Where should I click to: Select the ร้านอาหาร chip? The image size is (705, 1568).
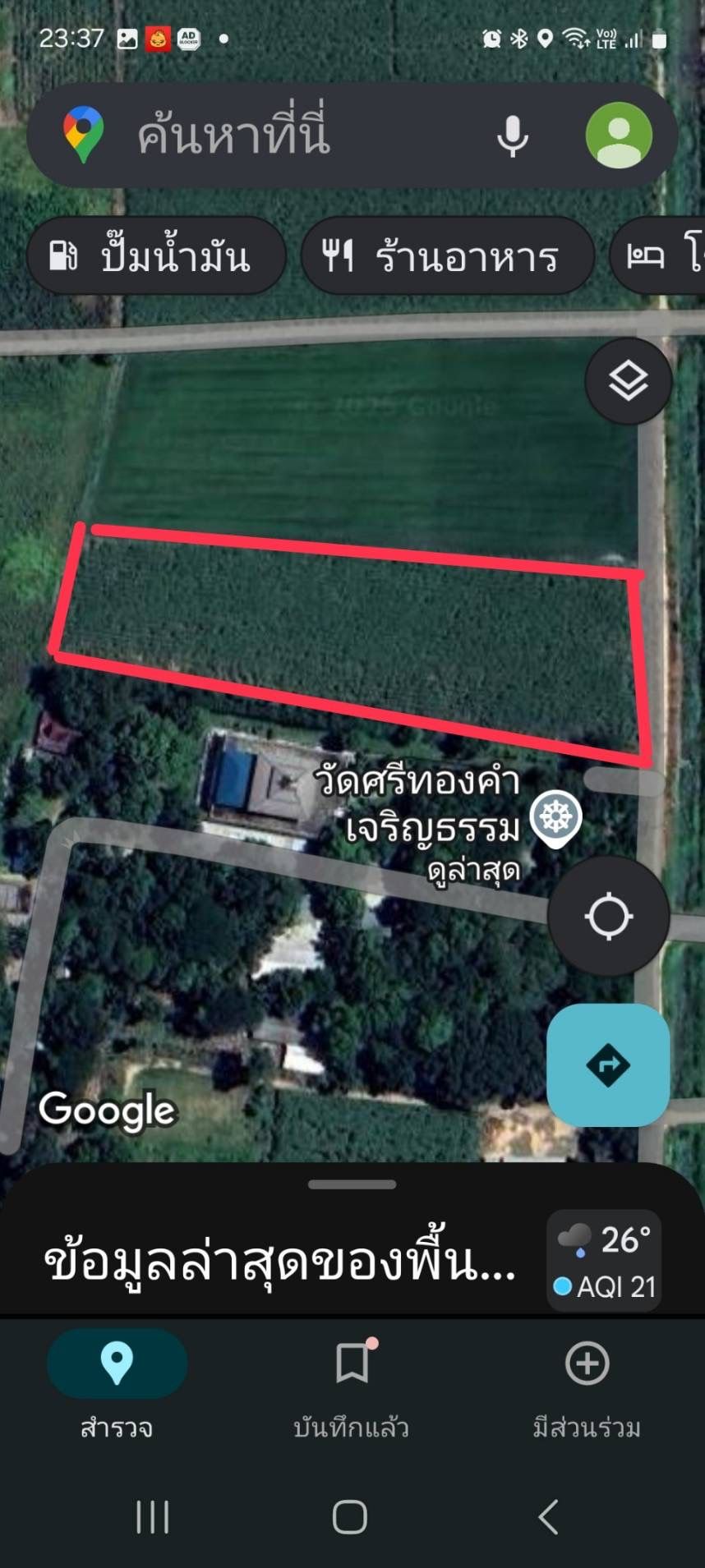[x=447, y=255]
